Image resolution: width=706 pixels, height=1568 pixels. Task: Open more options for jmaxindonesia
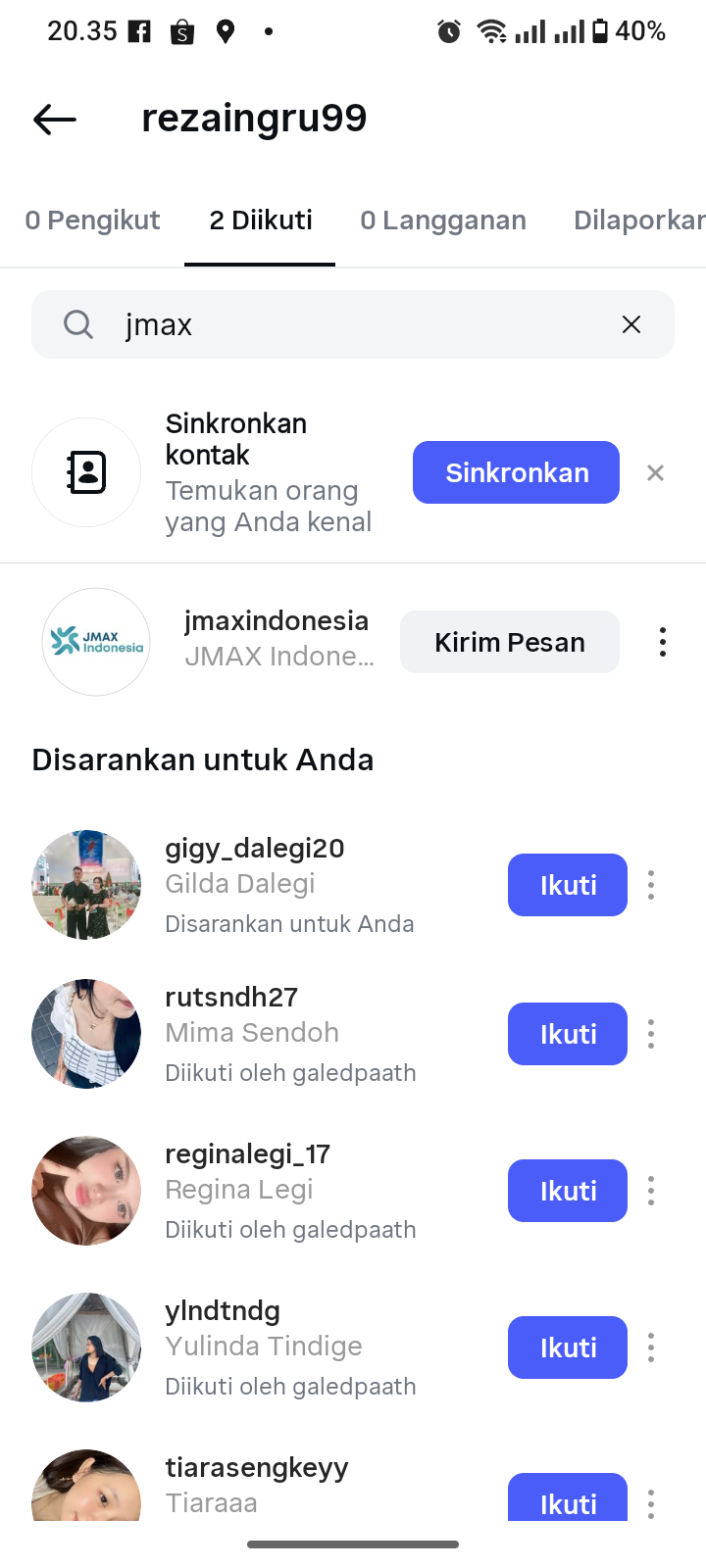click(x=663, y=642)
